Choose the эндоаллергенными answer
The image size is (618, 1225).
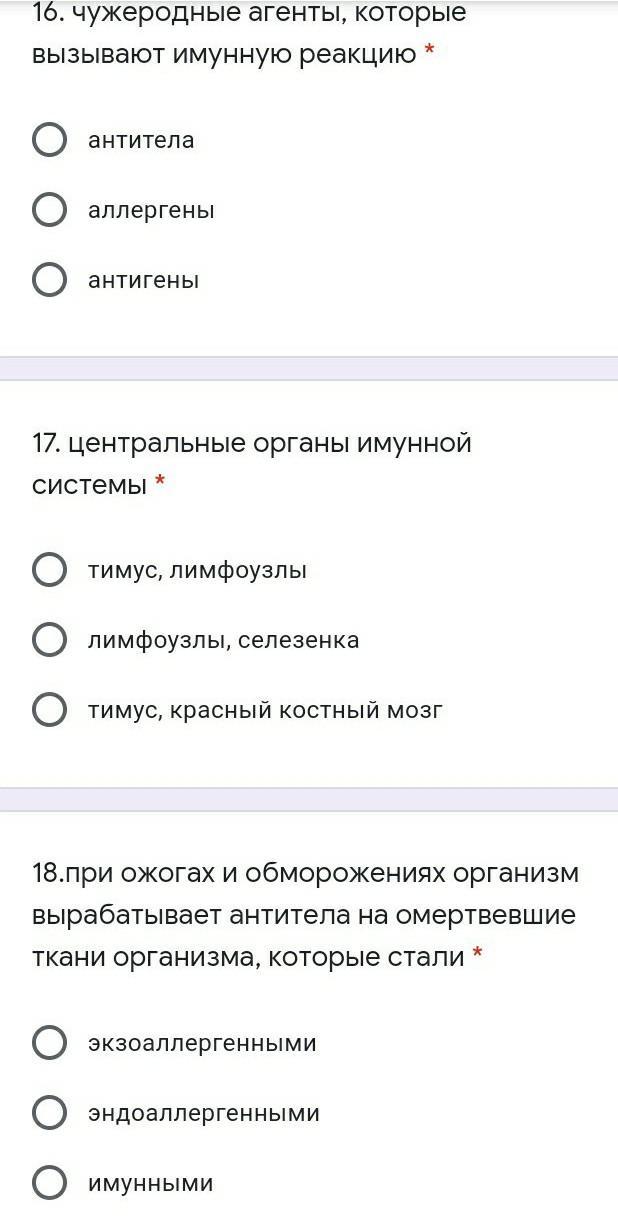click(x=50, y=1112)
